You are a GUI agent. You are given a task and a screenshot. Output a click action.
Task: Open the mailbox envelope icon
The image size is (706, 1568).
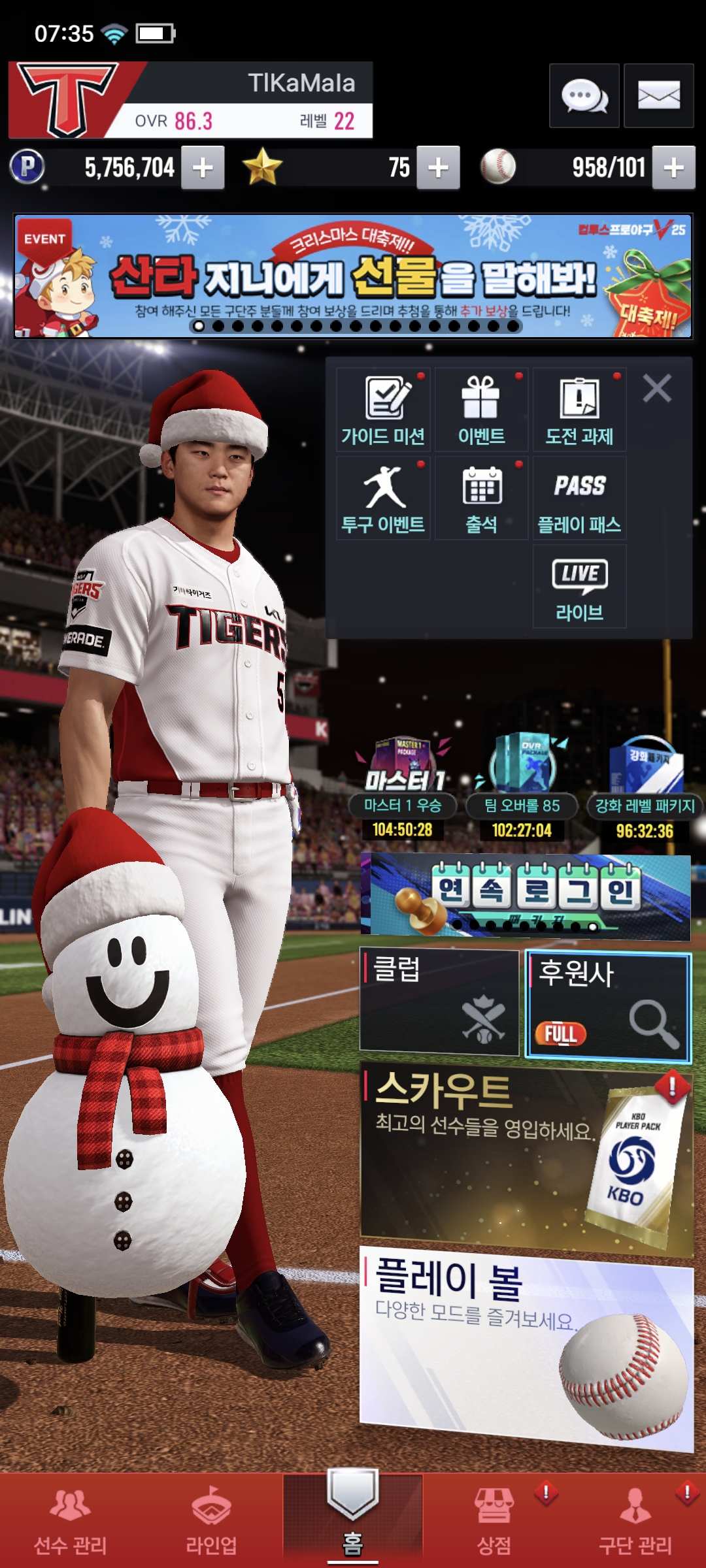(658, 96)
